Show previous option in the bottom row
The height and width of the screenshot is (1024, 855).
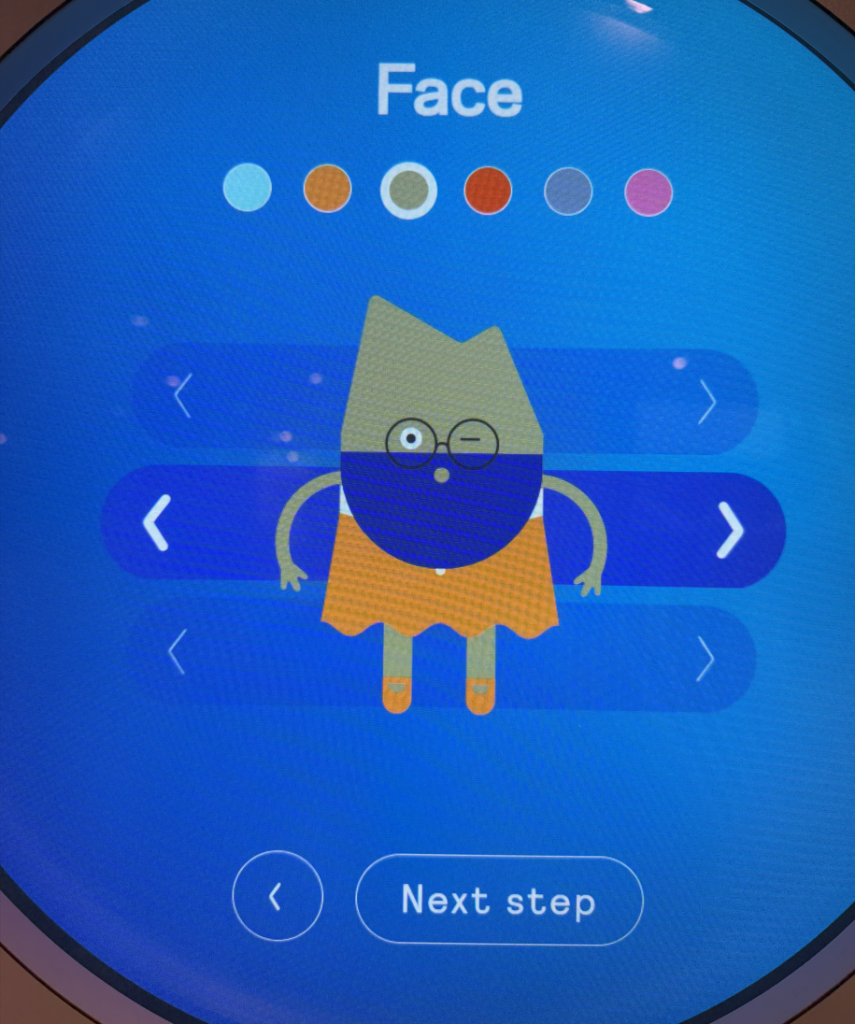[x=177, y=653]
